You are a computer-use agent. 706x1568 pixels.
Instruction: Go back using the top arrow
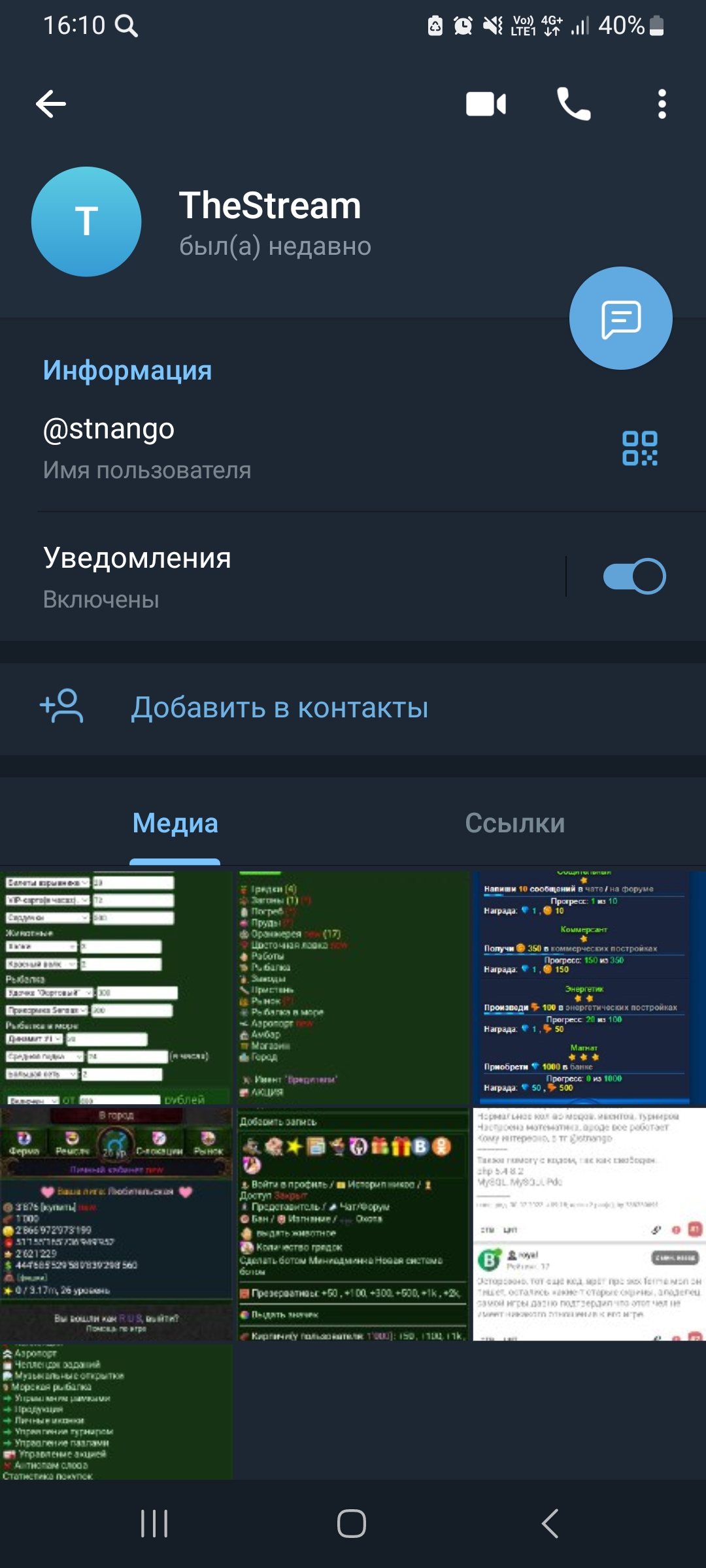pyautogui.click(x=51, y=104)
